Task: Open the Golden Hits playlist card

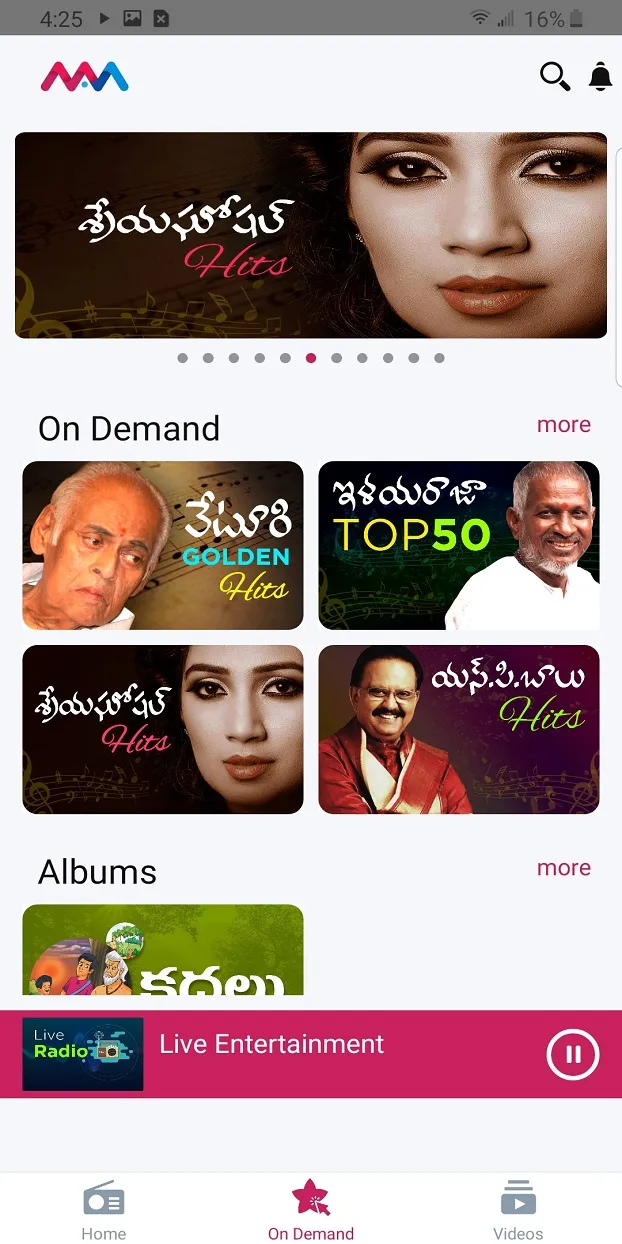Action: pyautogui.click(x=163, y=545)
